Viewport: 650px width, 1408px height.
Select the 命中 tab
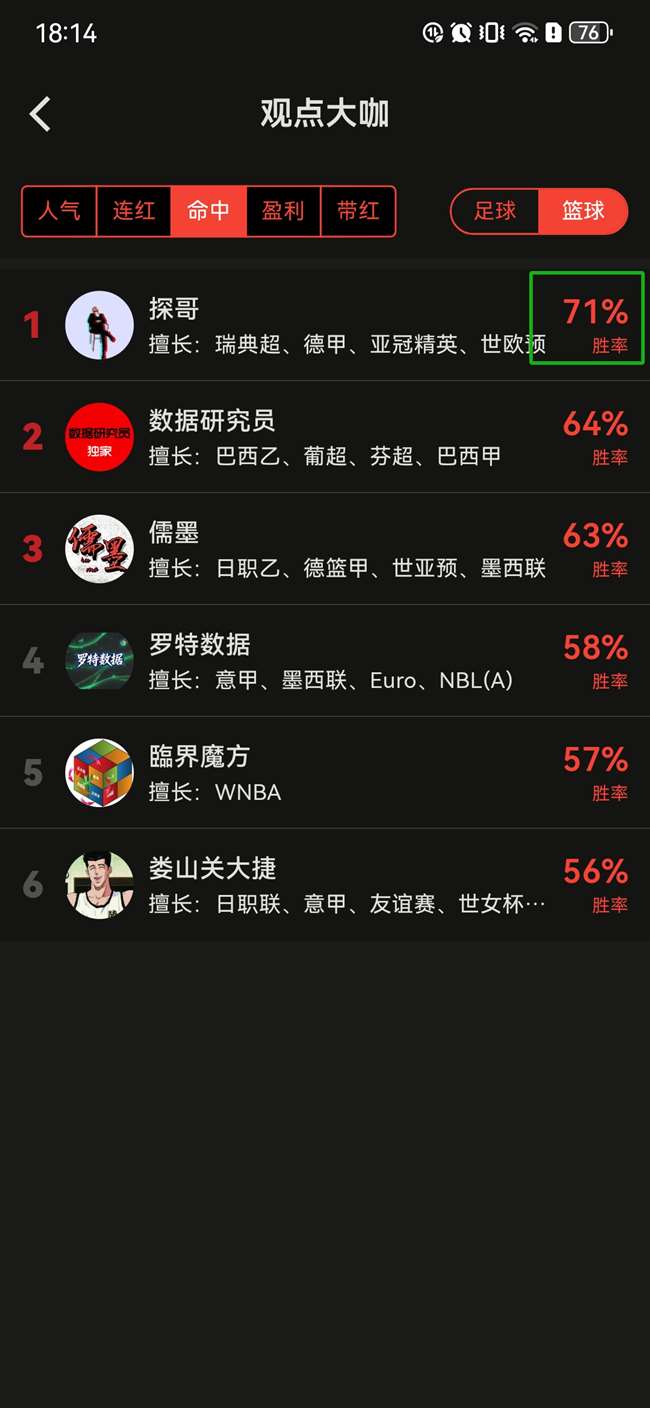point(208,211)
